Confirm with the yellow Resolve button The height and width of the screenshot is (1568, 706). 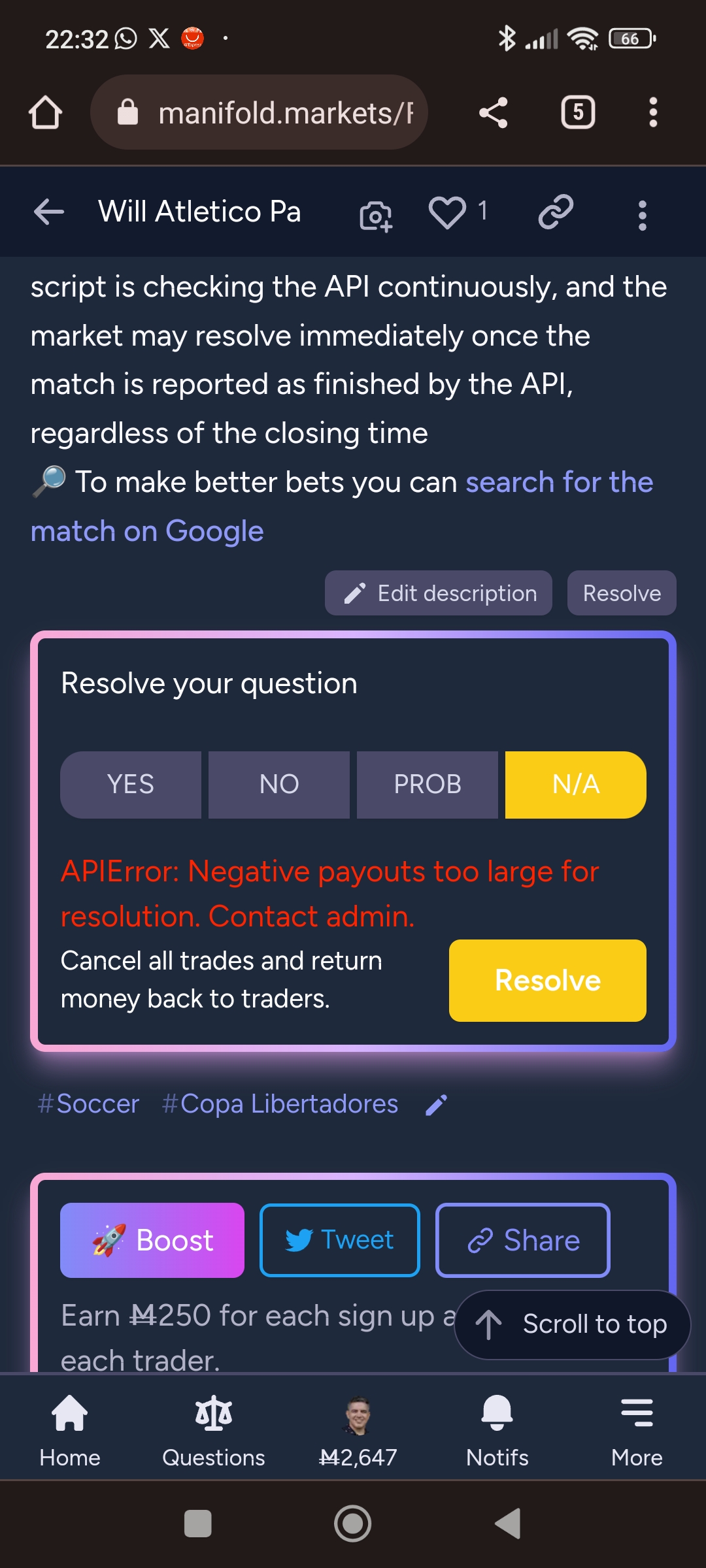[547, 981]
